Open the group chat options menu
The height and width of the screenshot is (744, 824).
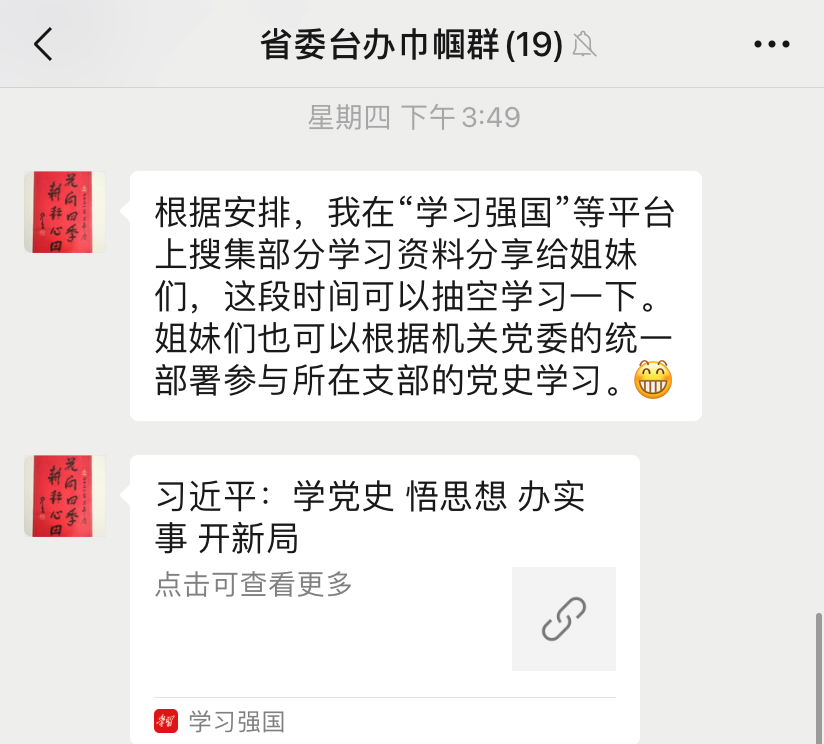[x=771, y=45]
